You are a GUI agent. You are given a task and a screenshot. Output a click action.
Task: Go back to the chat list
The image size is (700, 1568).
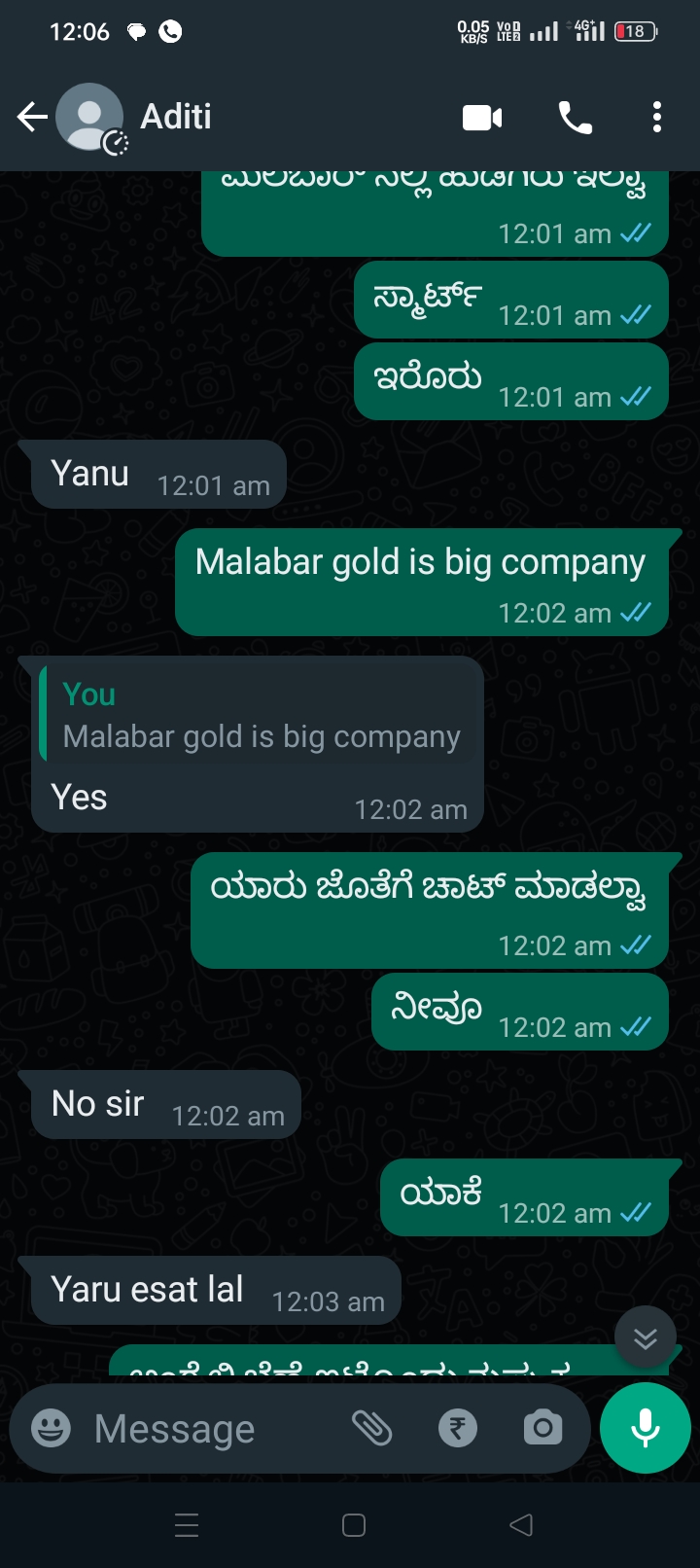32,118
